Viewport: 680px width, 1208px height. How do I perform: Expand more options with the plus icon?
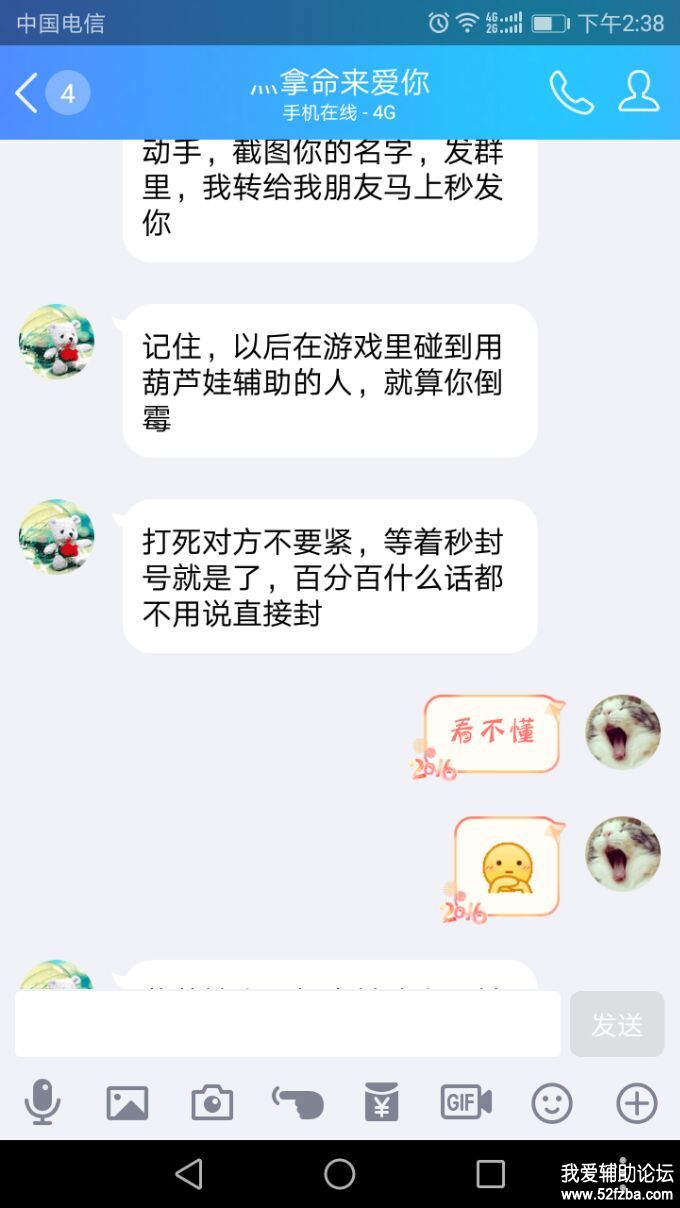pos(636,1103)
